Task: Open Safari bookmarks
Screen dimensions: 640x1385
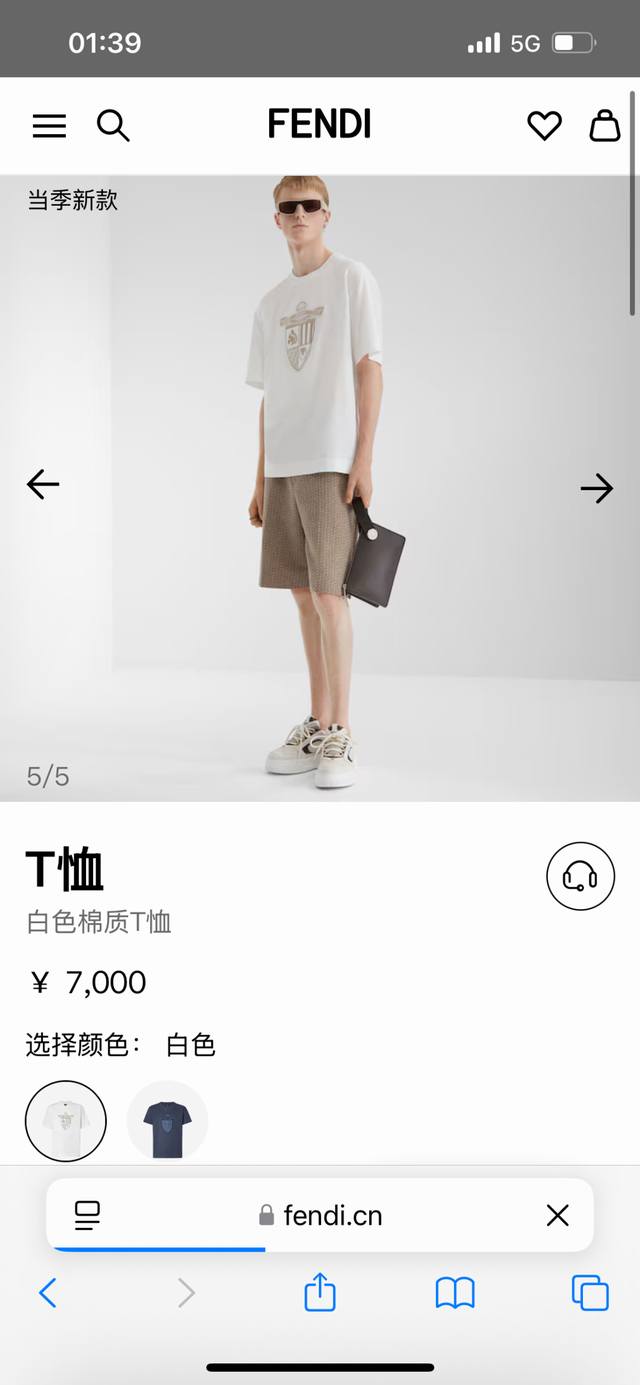Action: [455, 1293]
